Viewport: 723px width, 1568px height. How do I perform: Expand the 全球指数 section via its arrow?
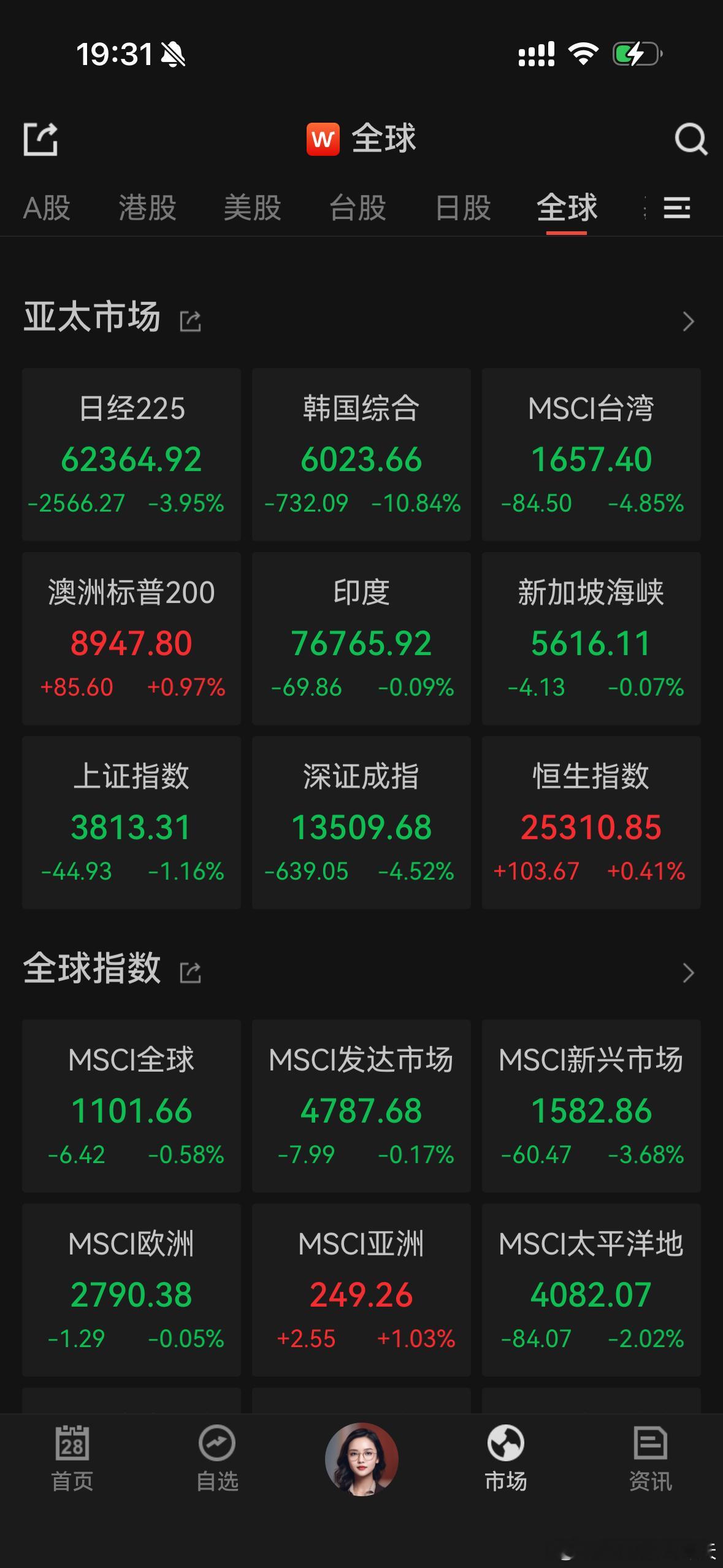coord(689,973)
